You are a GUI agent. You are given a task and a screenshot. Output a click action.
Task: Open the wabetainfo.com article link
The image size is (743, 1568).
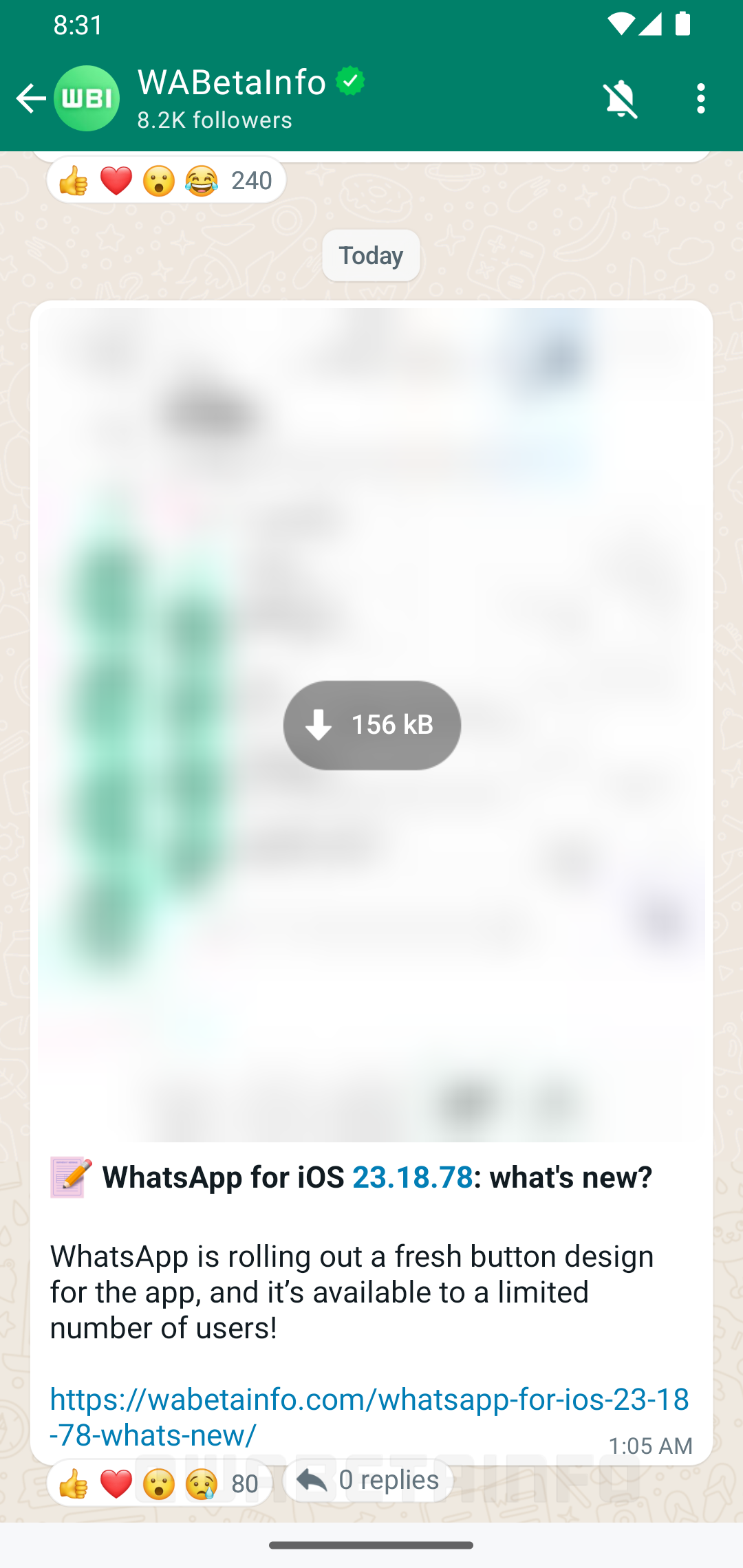[x=369, y=1417]
